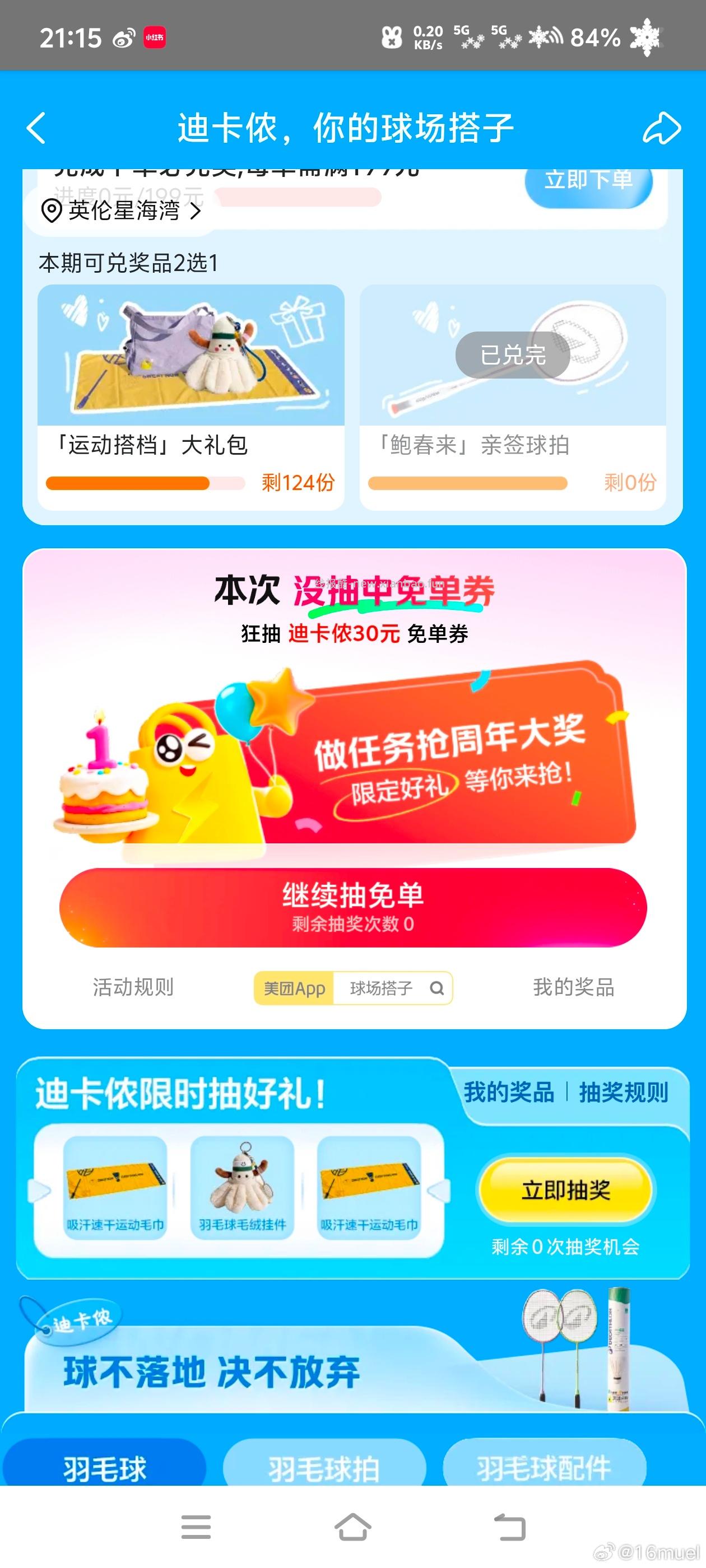Click the back arrow in the header

pos(36,128)
